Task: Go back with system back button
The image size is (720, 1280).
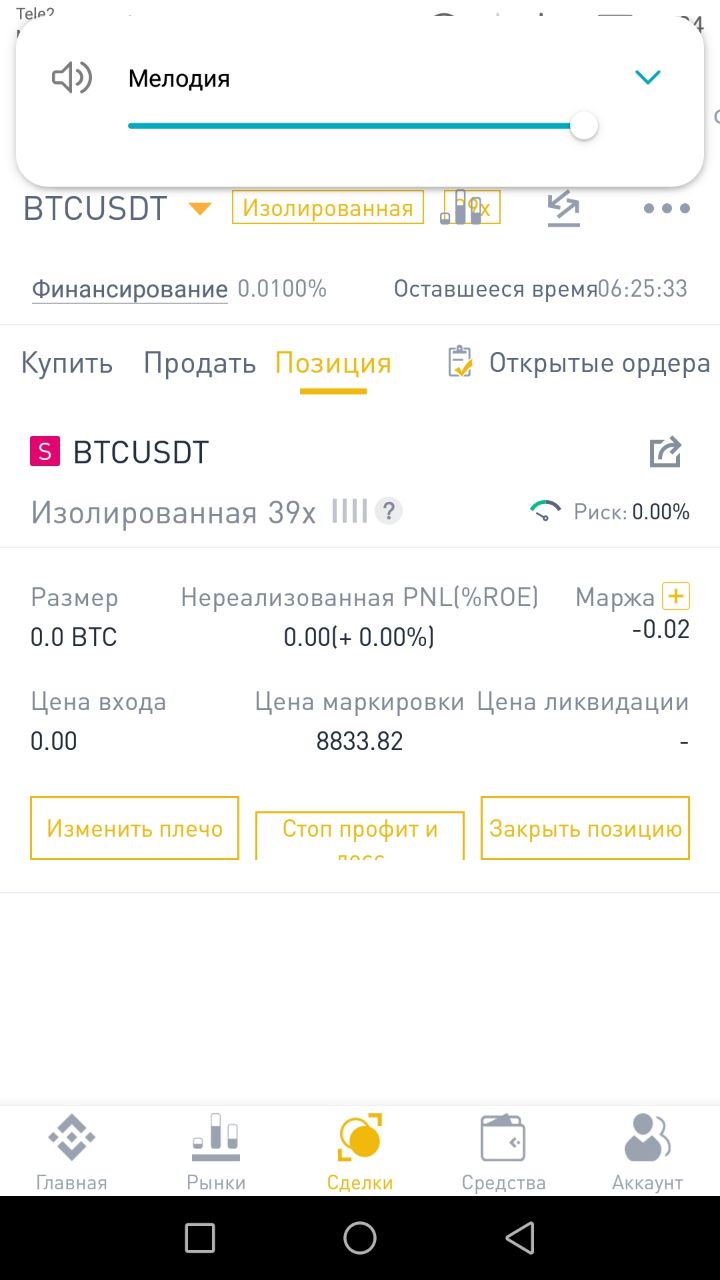Action: tap(520, 1238)
